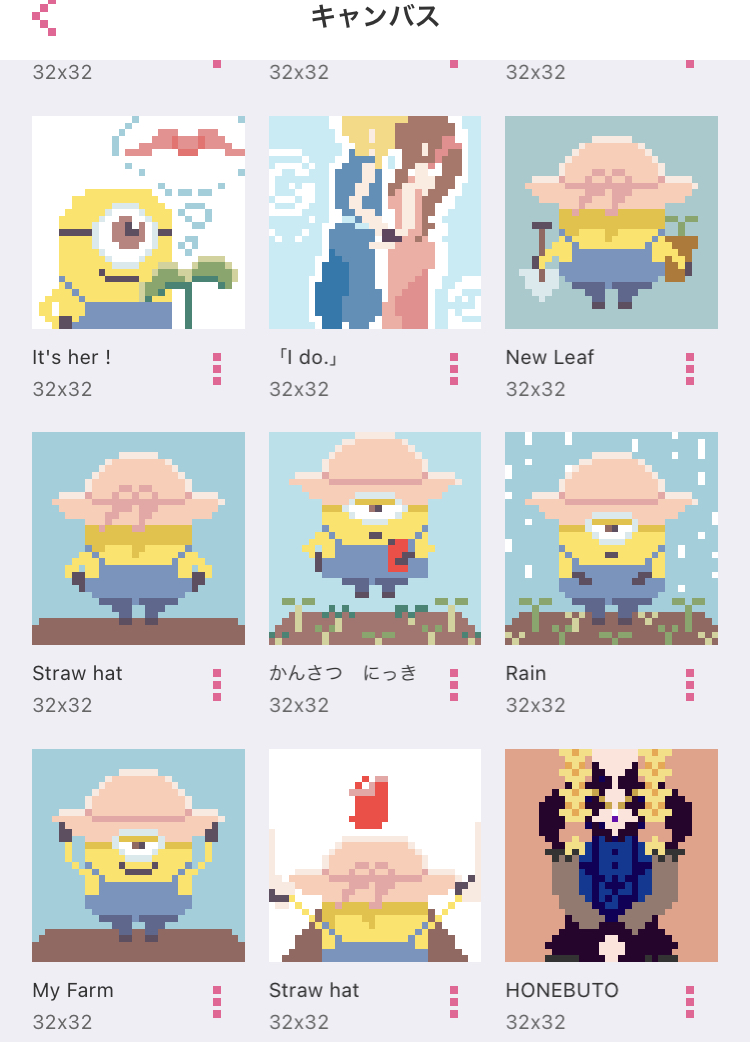
Task: Open options for 「I do.」
Action: tap(454, 369)
